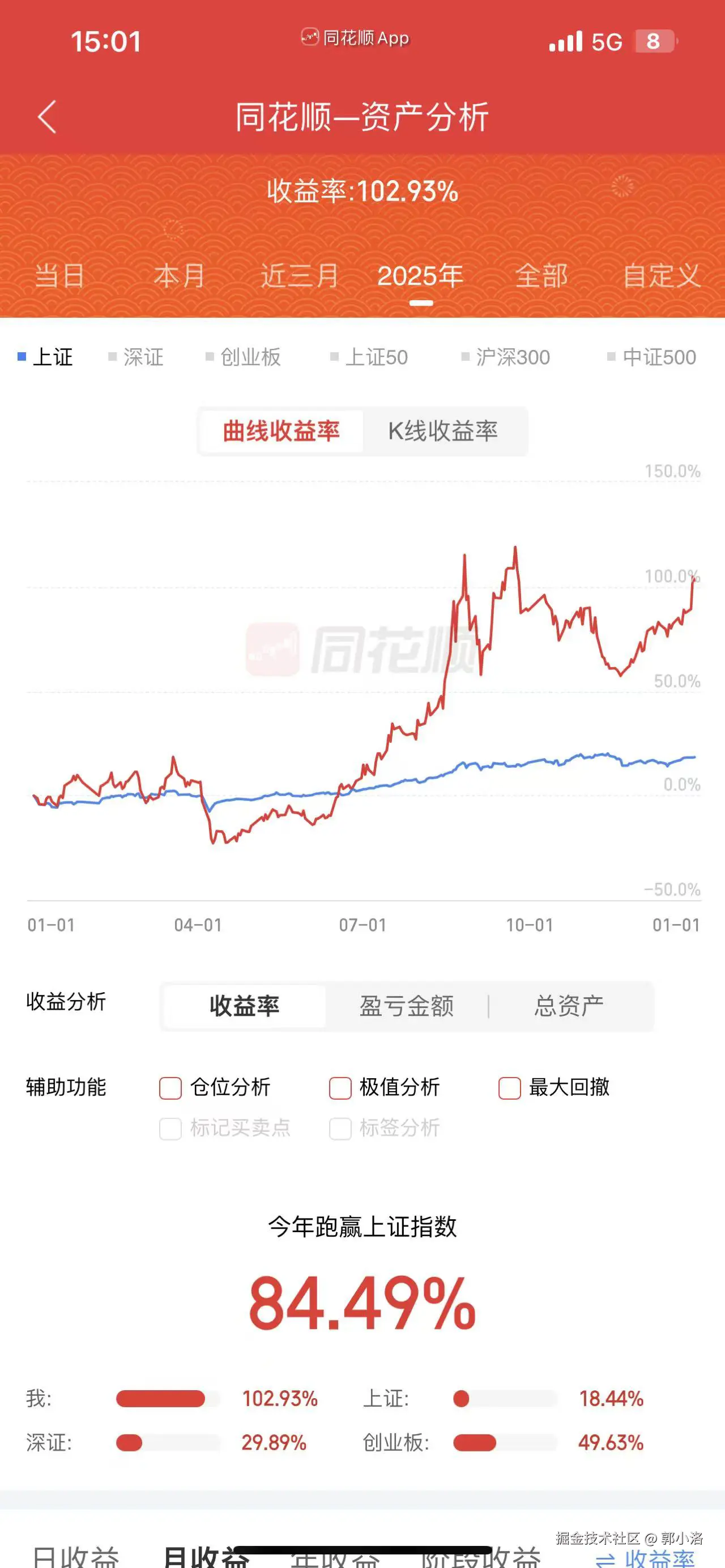
Task: Tap the back arrow to leave 资产分析
Action: click(x=47, y=117)
